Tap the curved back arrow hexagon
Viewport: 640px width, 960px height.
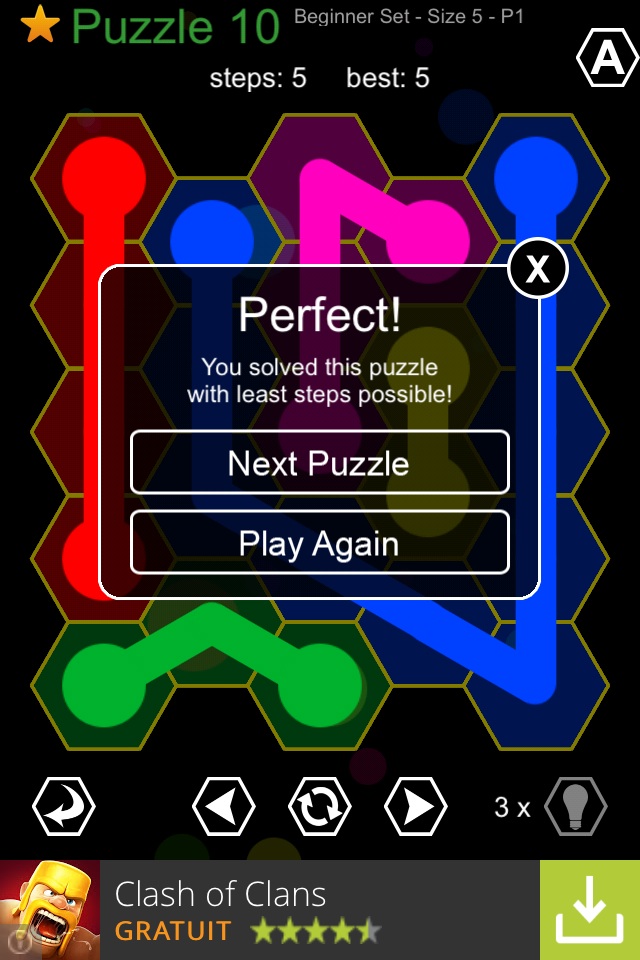coord(64,806)
